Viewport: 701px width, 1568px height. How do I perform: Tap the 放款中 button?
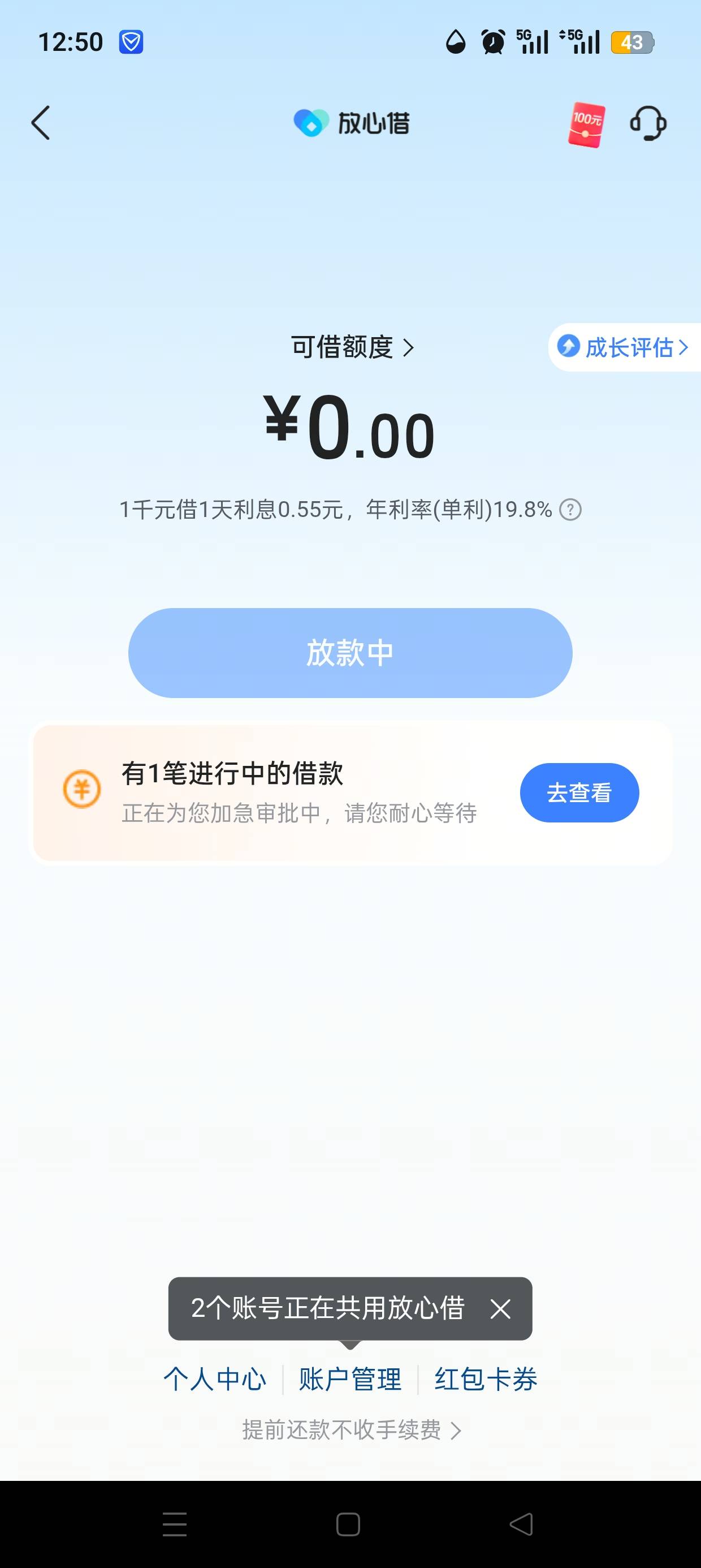[x=350, y=653]
